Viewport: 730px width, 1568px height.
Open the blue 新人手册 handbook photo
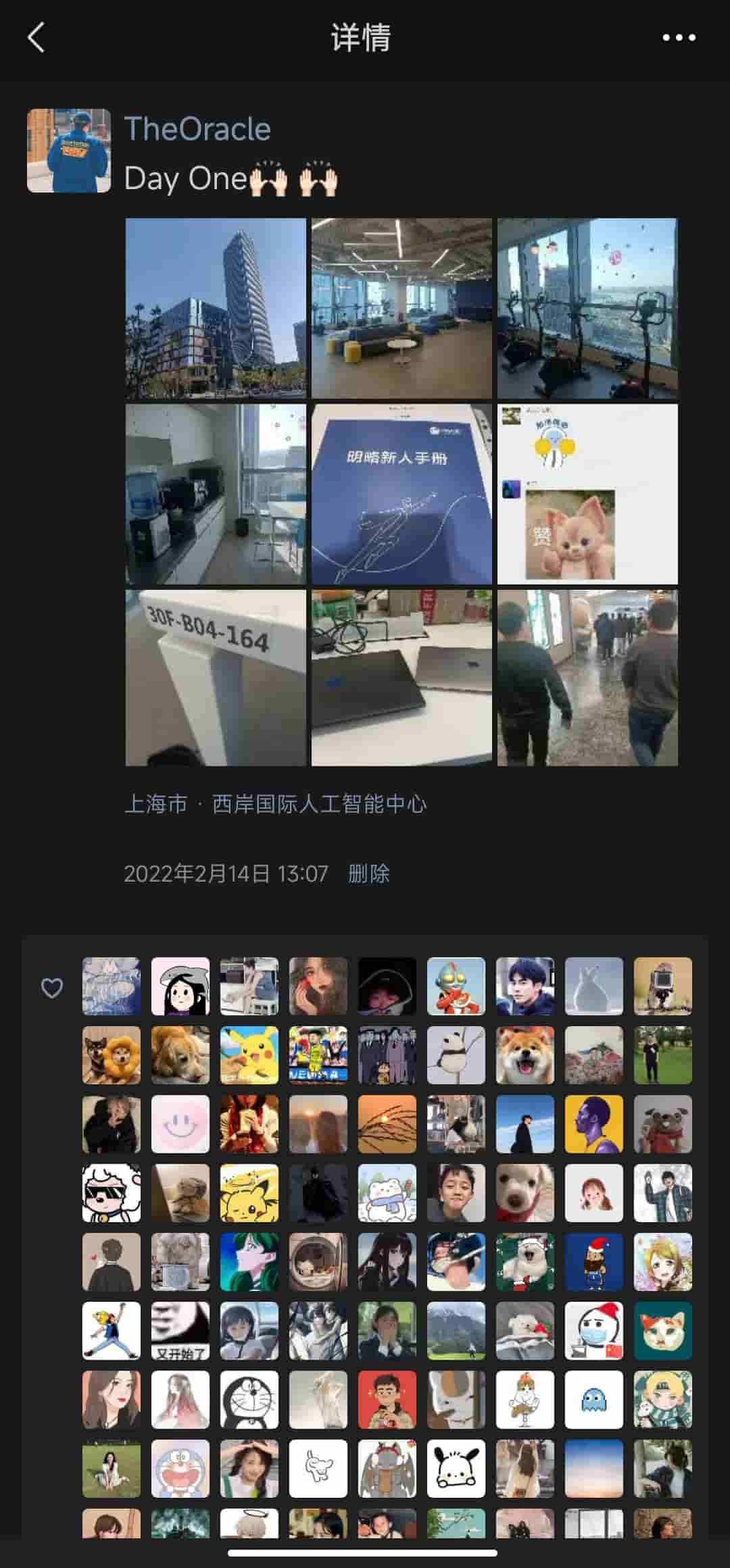tap(401, 494)
